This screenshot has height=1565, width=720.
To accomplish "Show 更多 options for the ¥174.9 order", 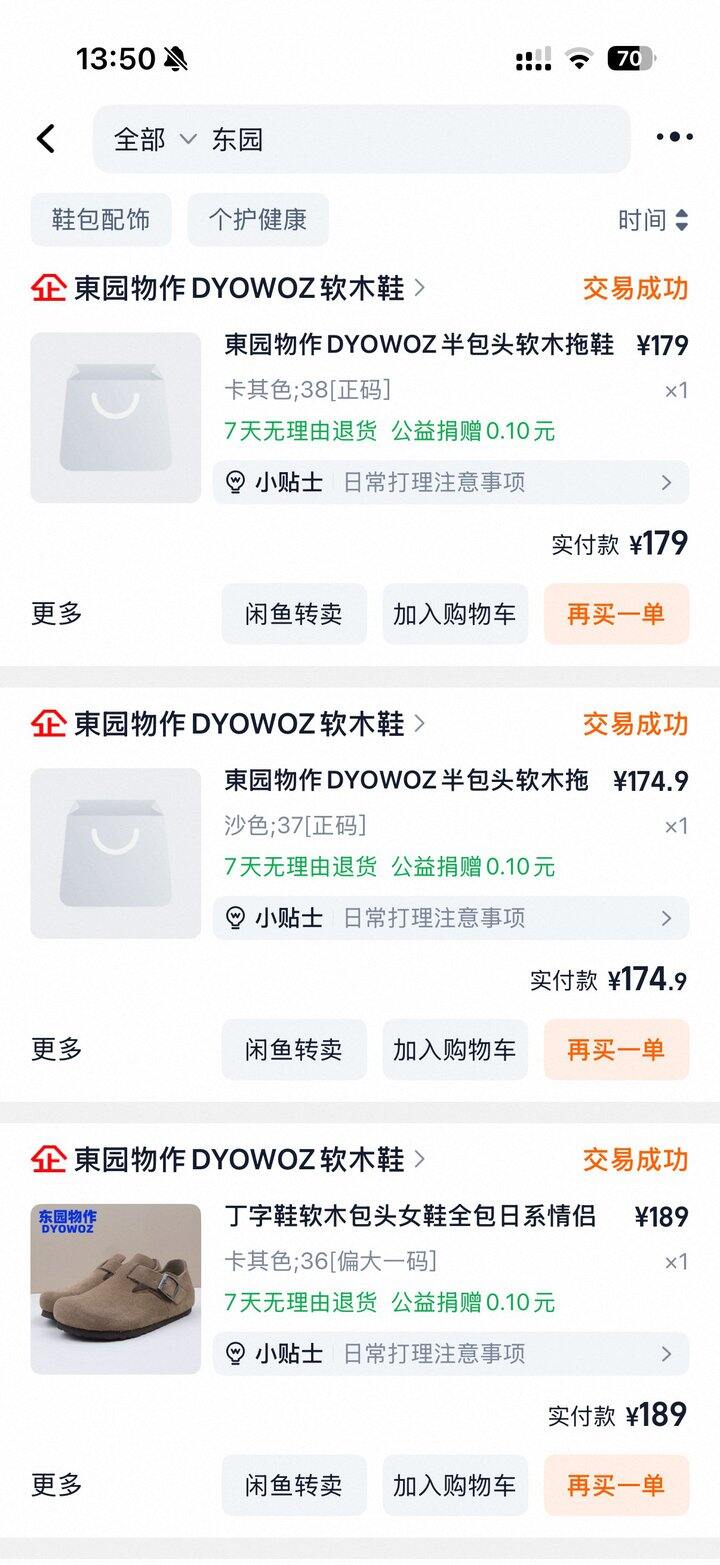I will coord(57,1049).
